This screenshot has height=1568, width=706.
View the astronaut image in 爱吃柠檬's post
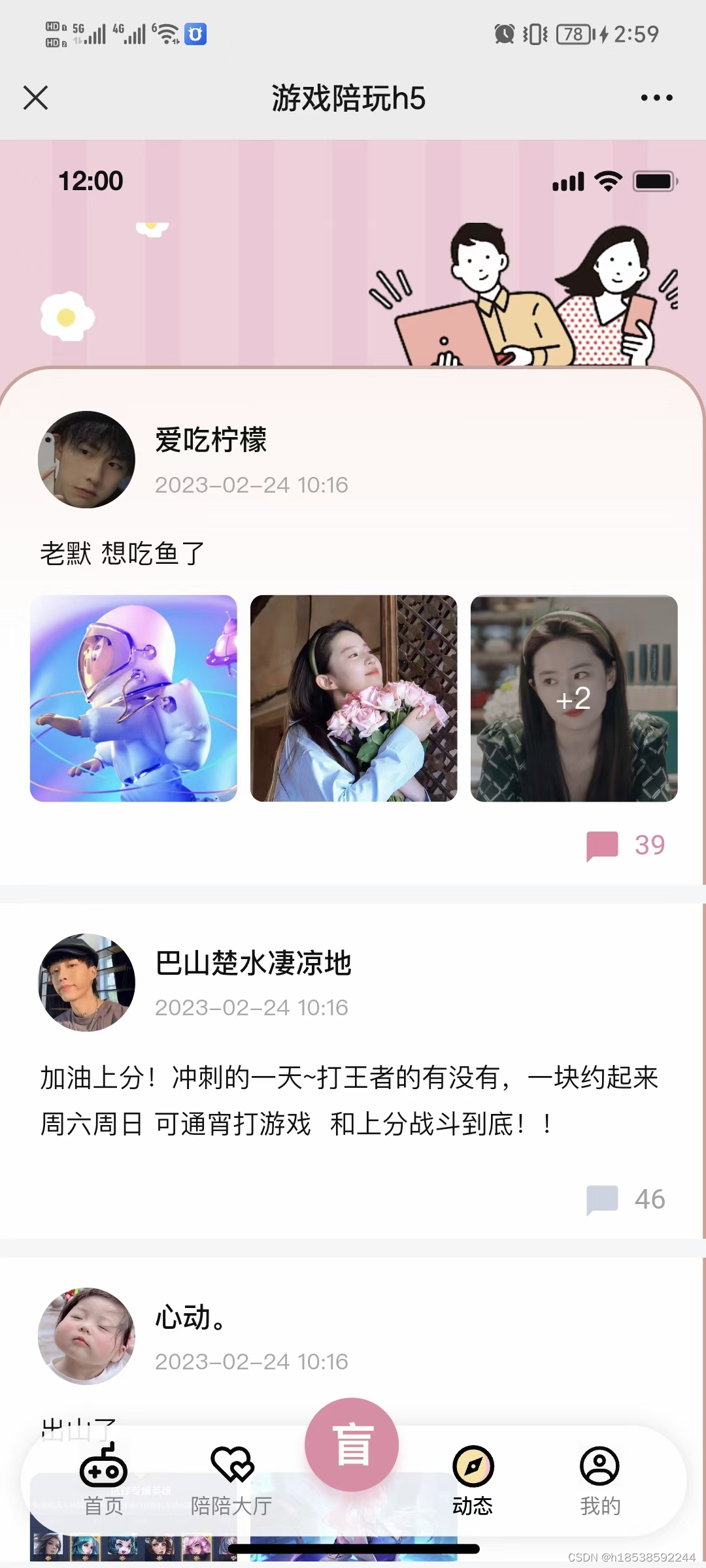click(133, 698)
